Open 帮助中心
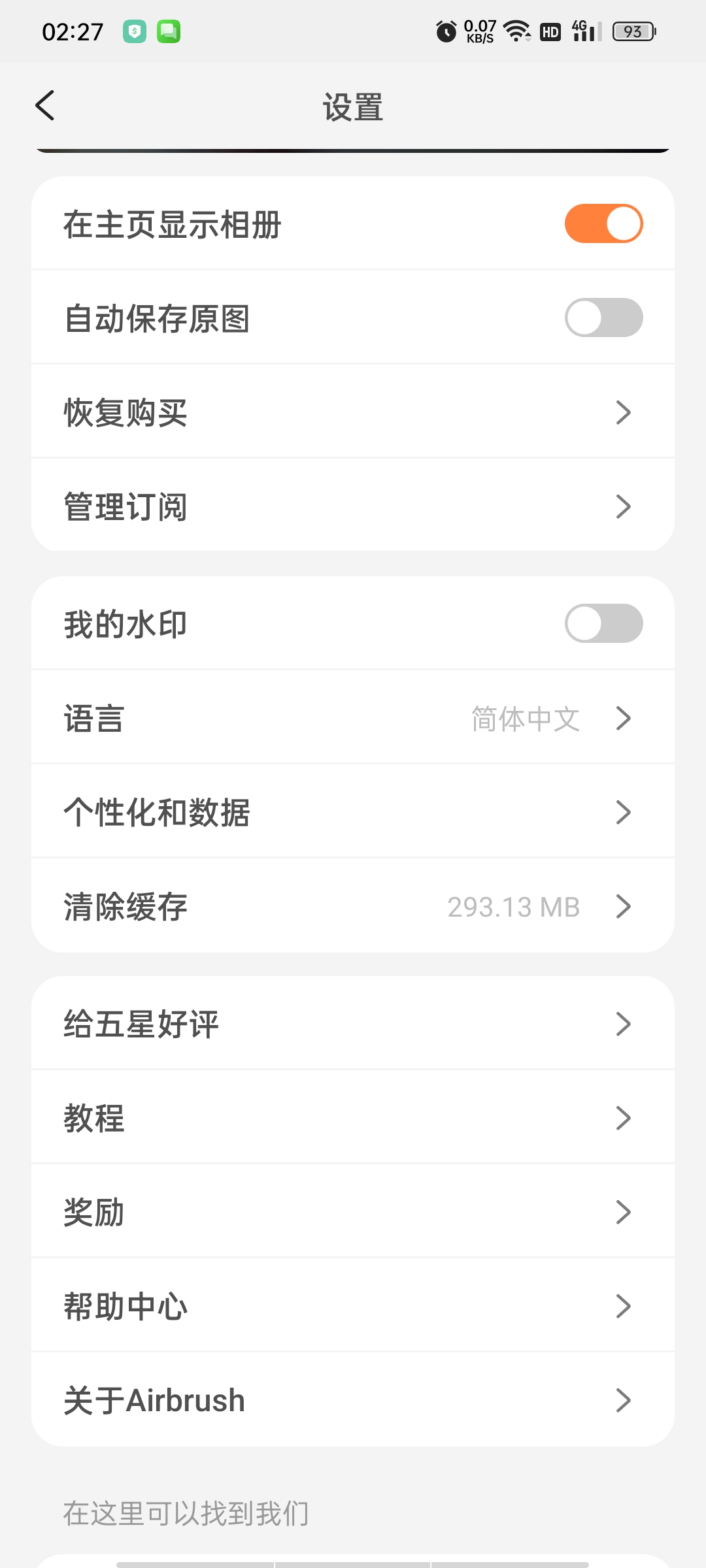 (353, 1305)
